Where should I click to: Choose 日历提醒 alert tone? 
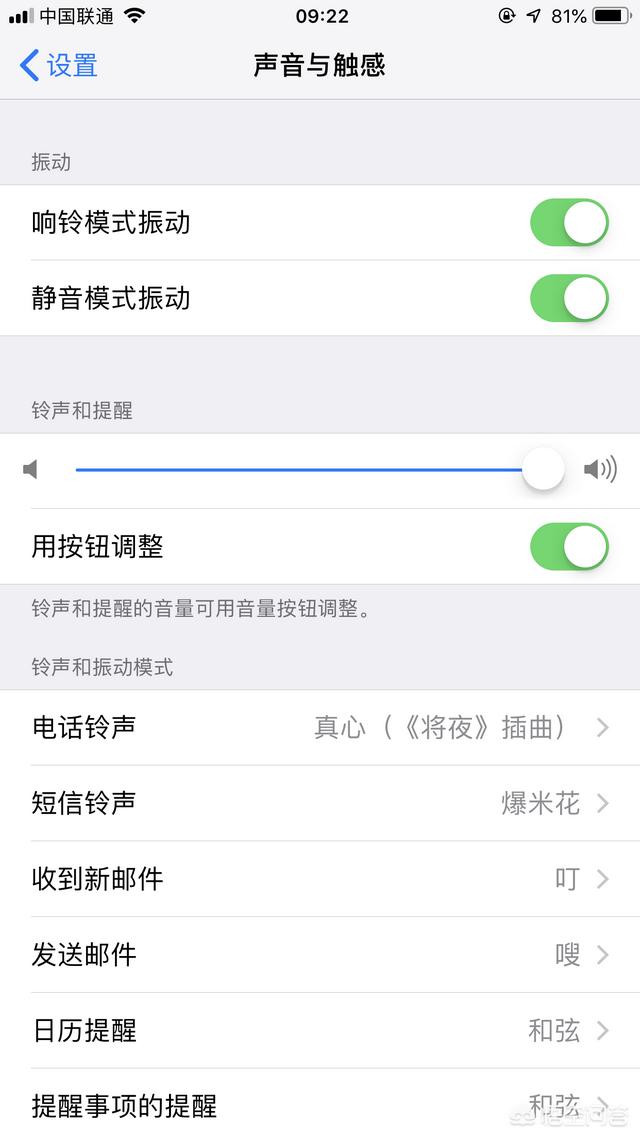pos(320,1031)
